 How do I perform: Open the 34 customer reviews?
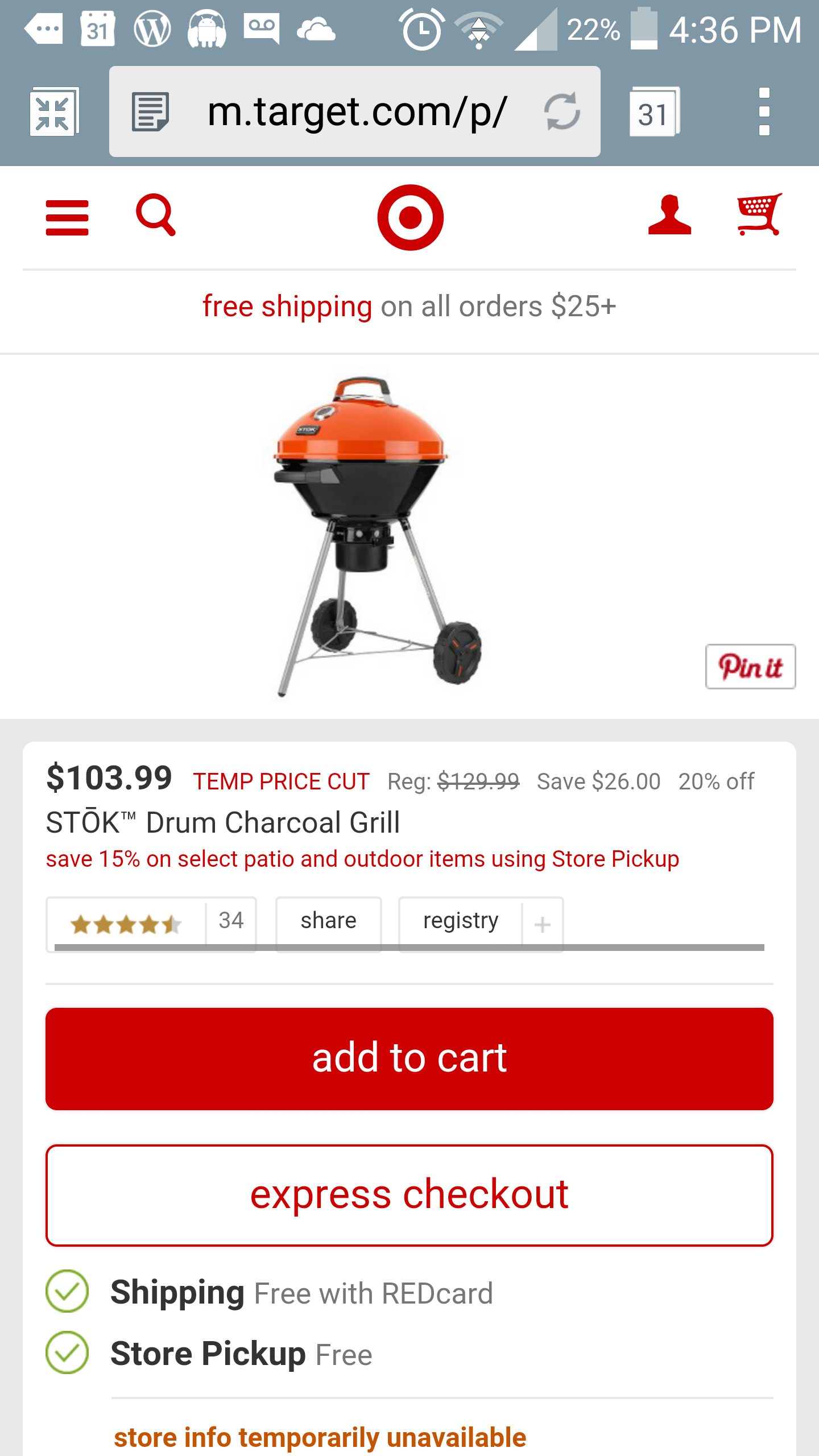[x=151, y=923]
